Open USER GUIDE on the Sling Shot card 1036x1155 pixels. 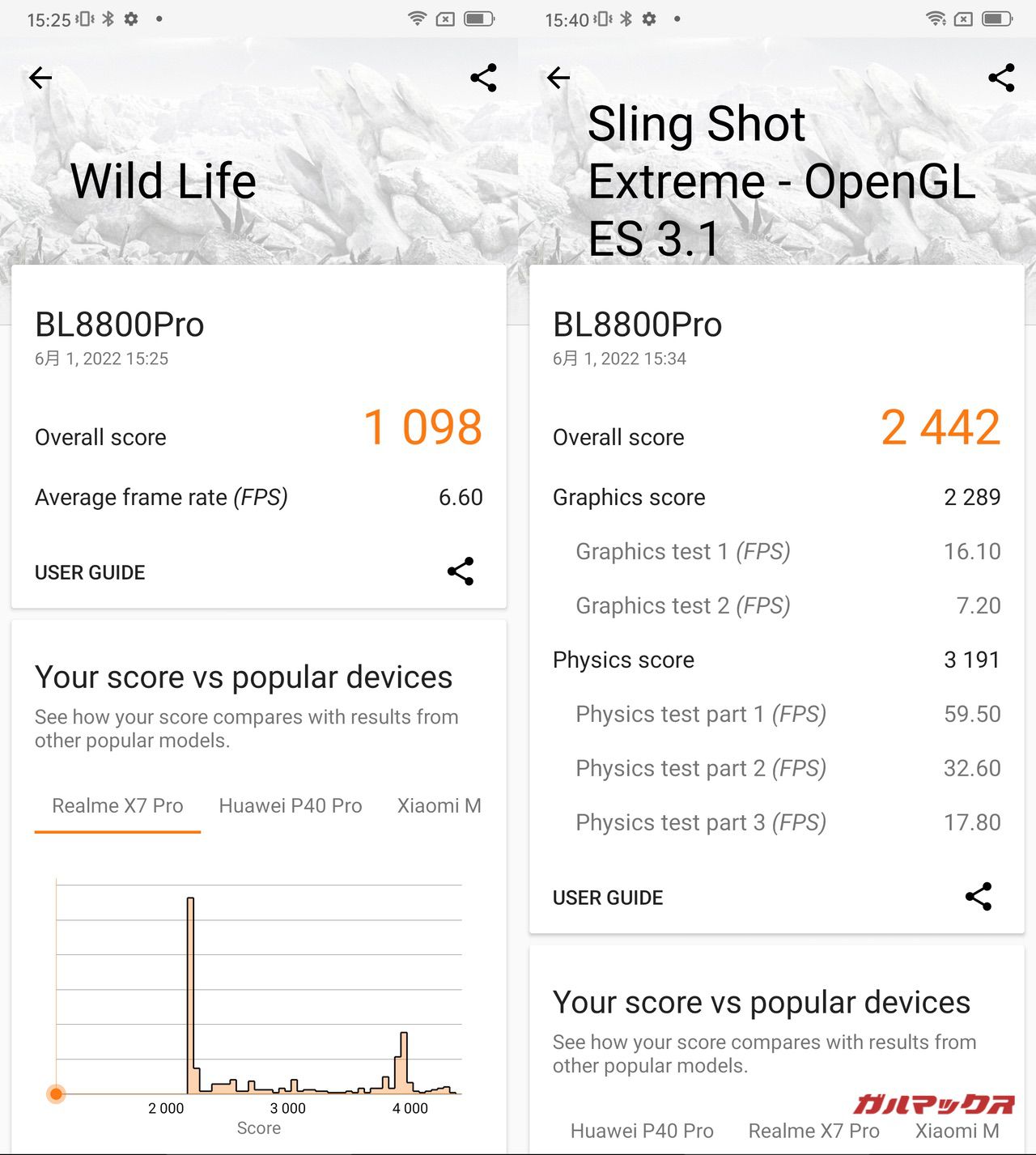[608, 898]
